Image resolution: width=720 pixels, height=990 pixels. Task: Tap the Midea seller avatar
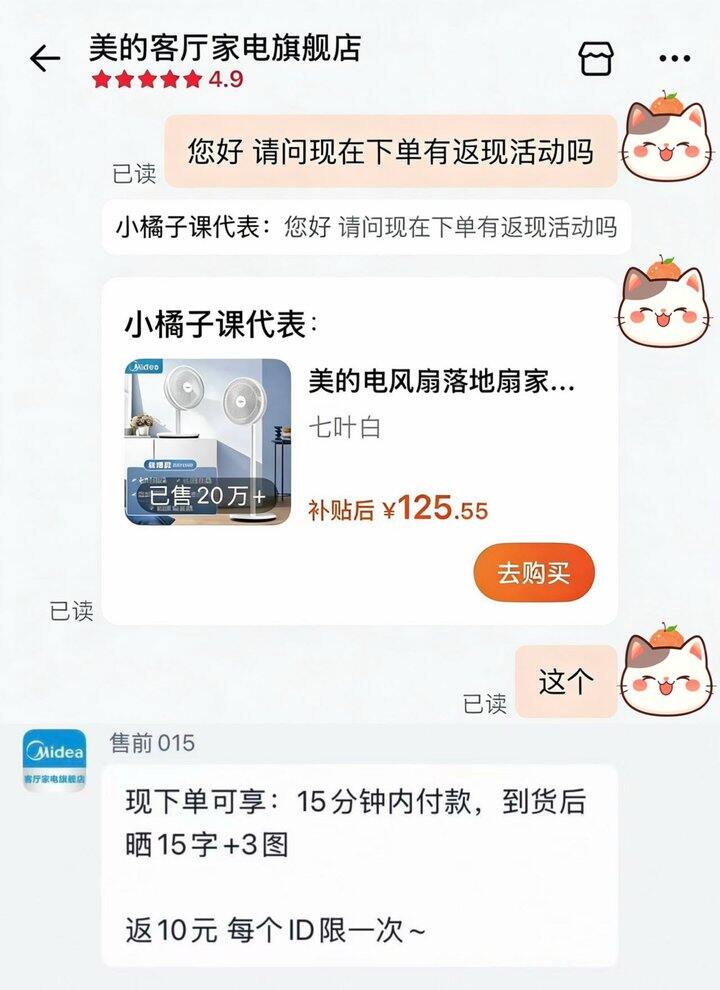click(x=55, y=761)
